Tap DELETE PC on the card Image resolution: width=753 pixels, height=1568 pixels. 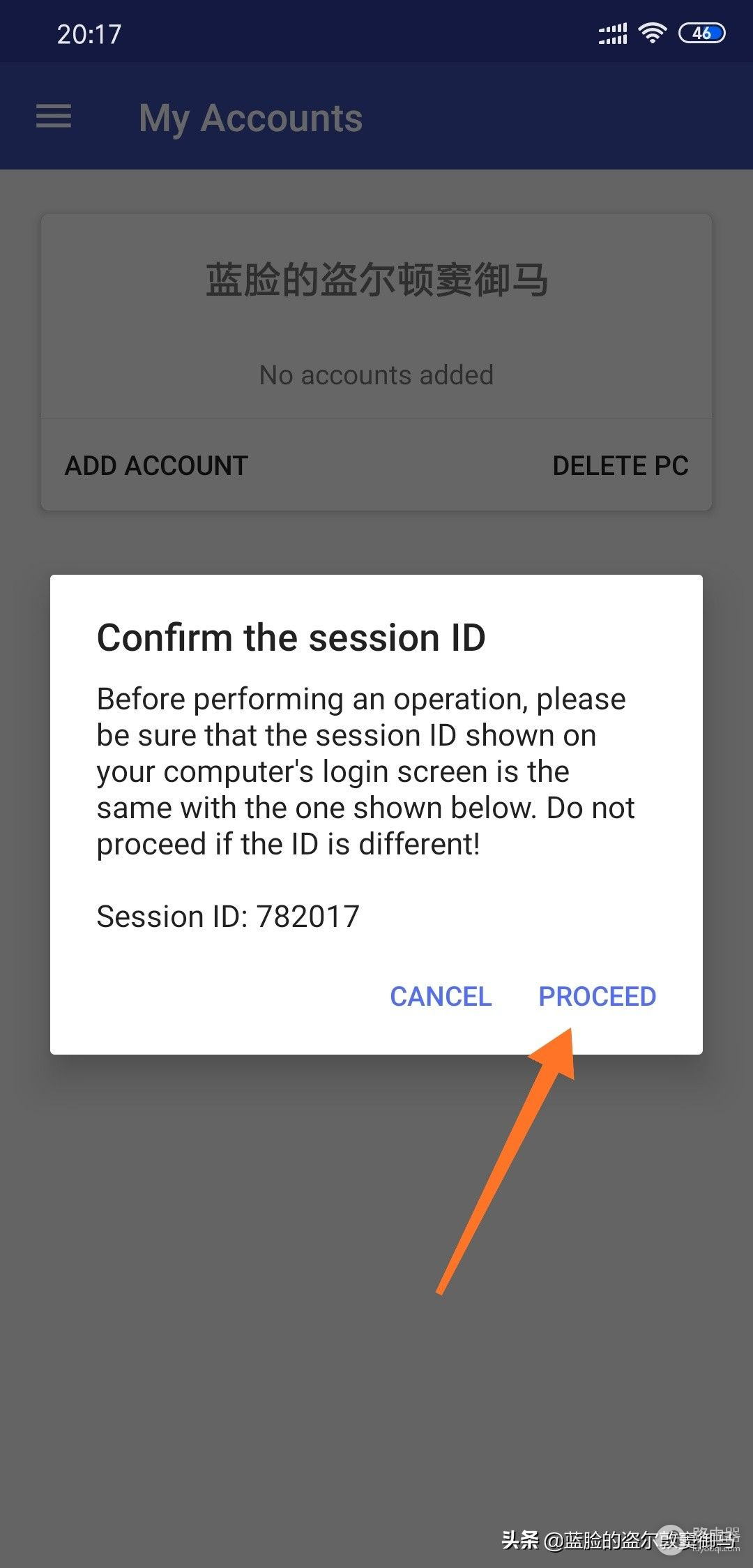[x=620, y=465]
